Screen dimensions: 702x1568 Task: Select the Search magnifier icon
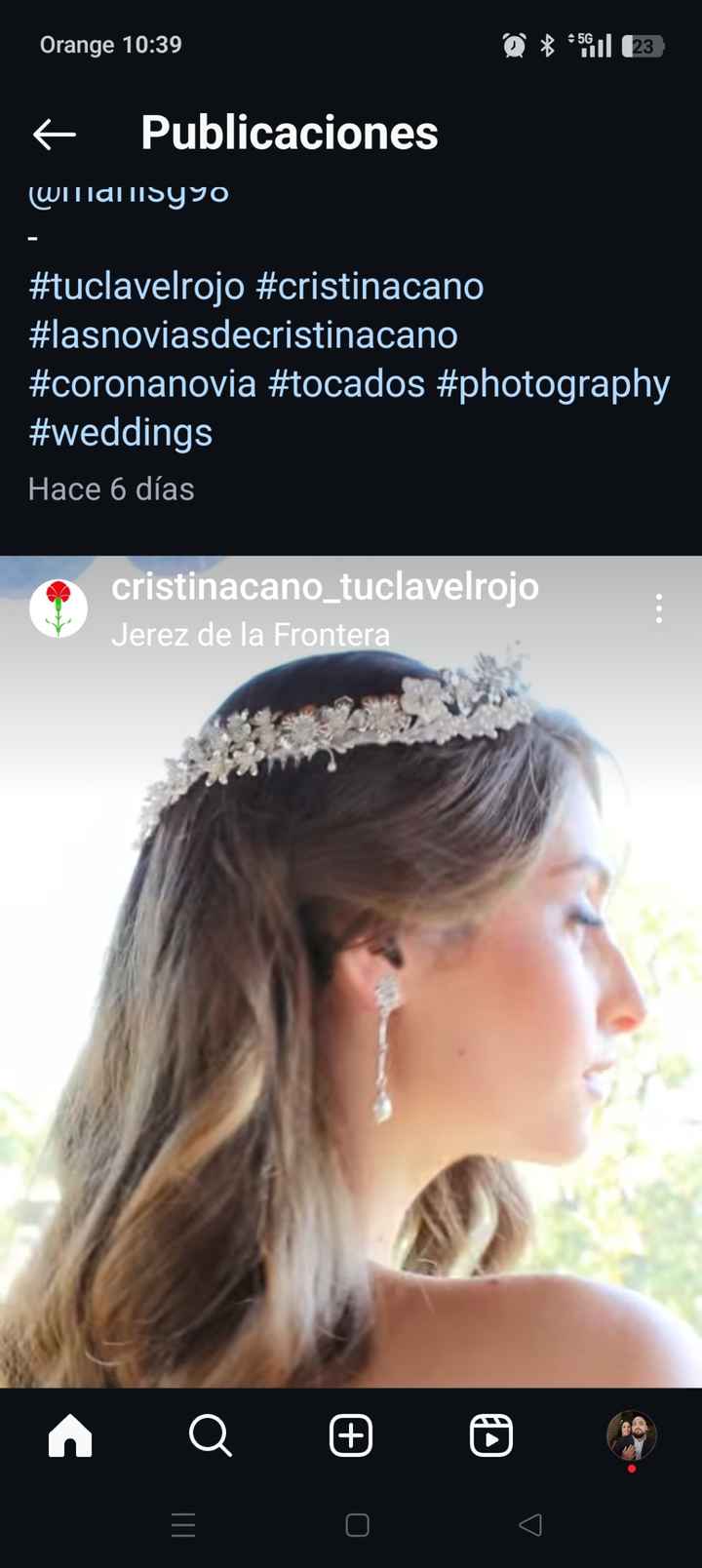coord(210,1434)
